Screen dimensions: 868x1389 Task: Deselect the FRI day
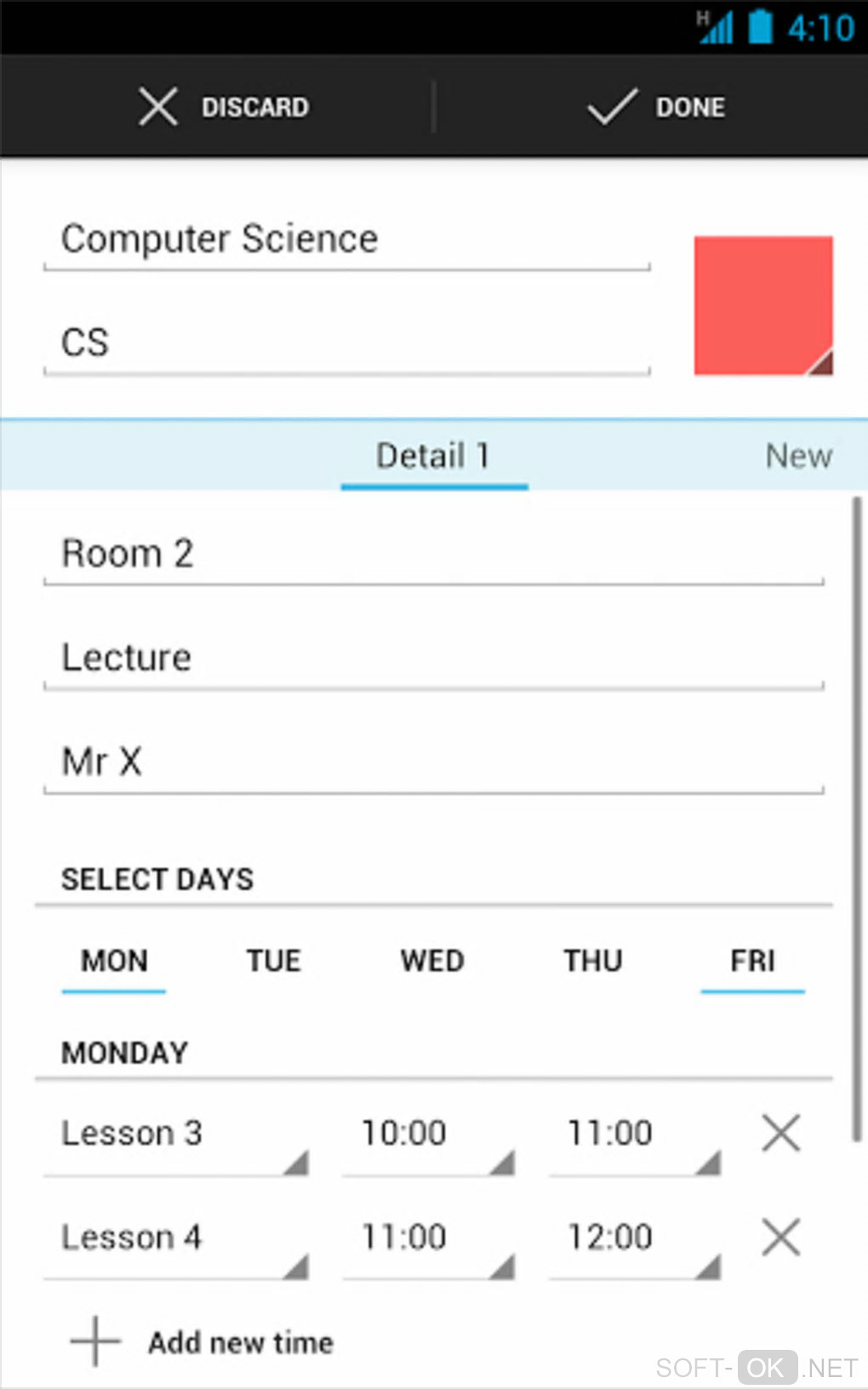(752, 962)
